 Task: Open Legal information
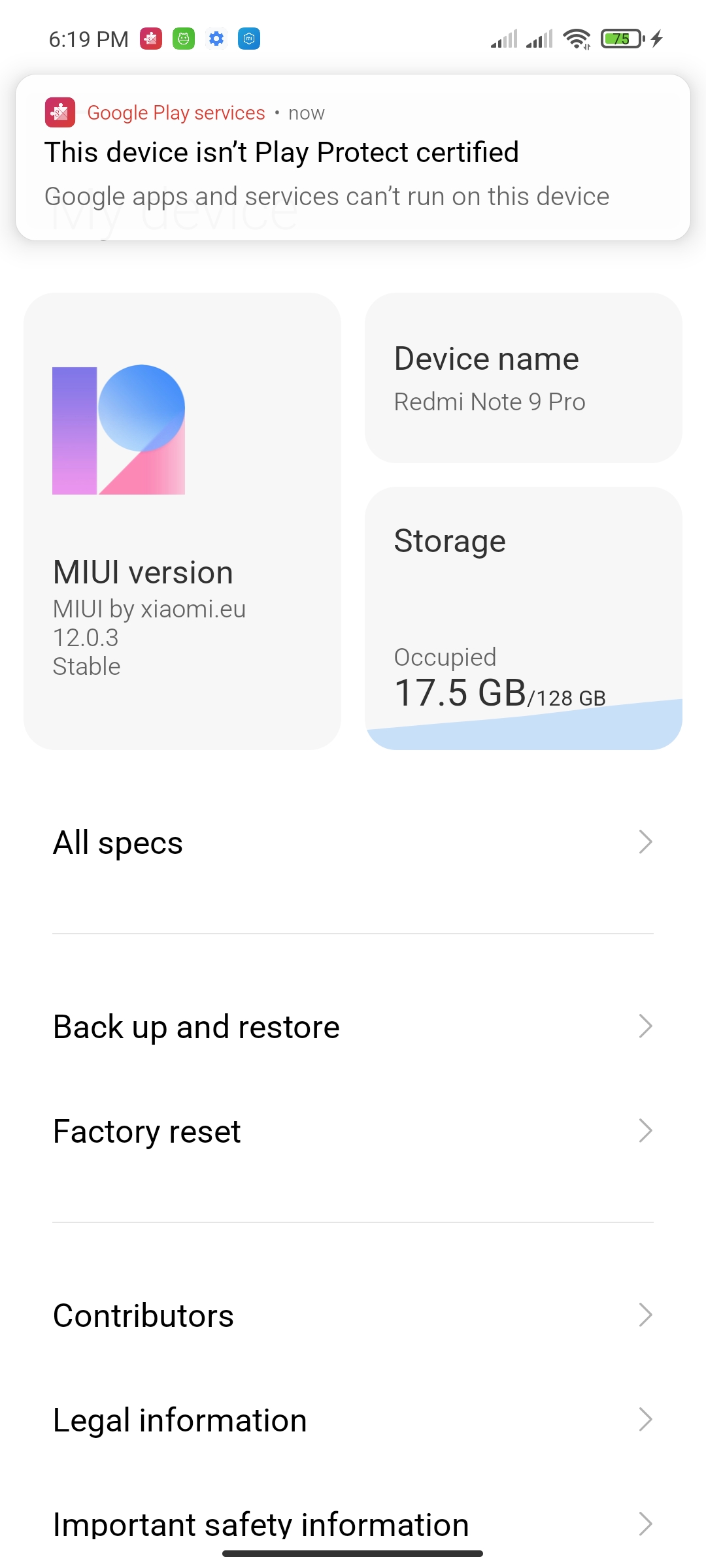click(x=353, y=1420)
